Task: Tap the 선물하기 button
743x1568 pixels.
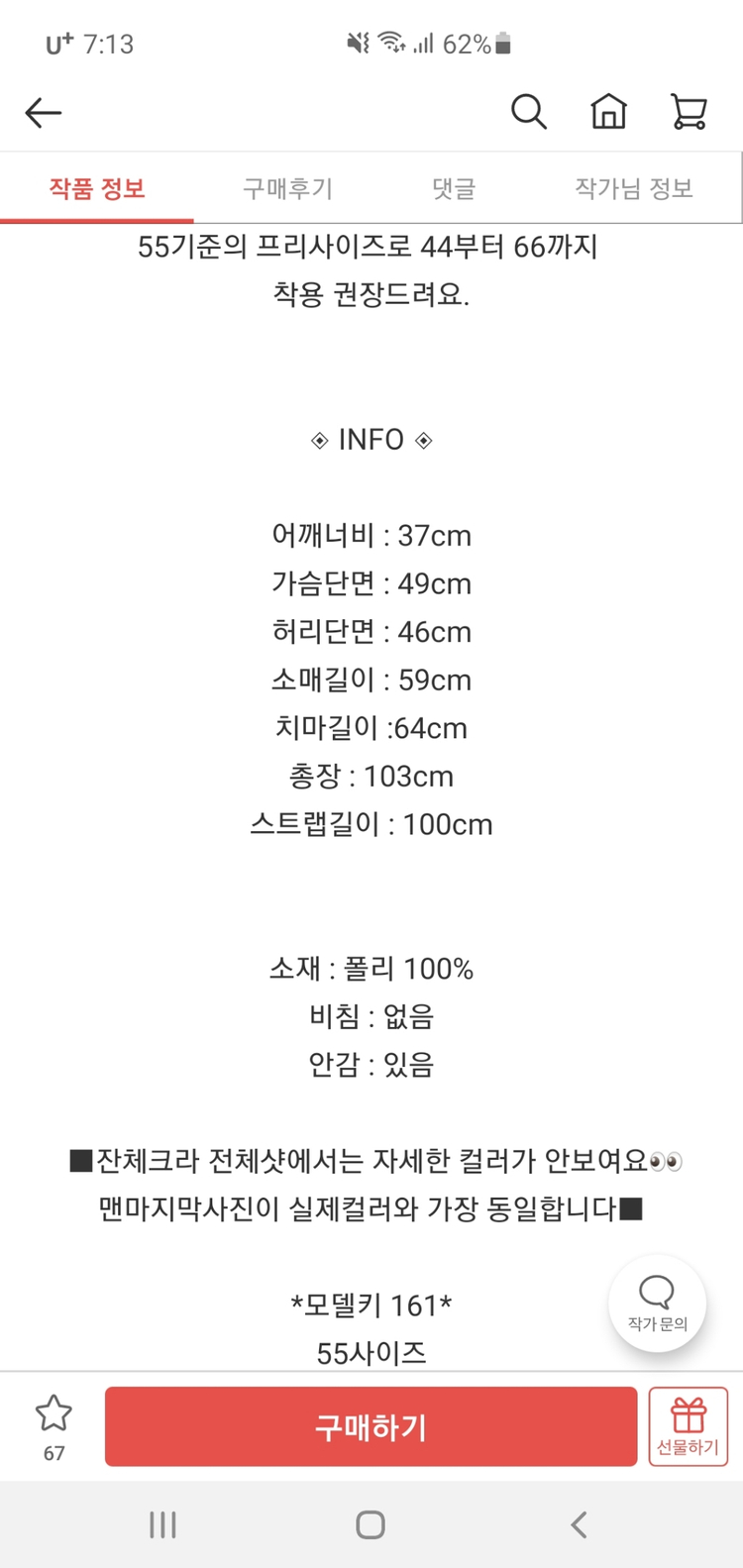Action: click(688, 1426)
